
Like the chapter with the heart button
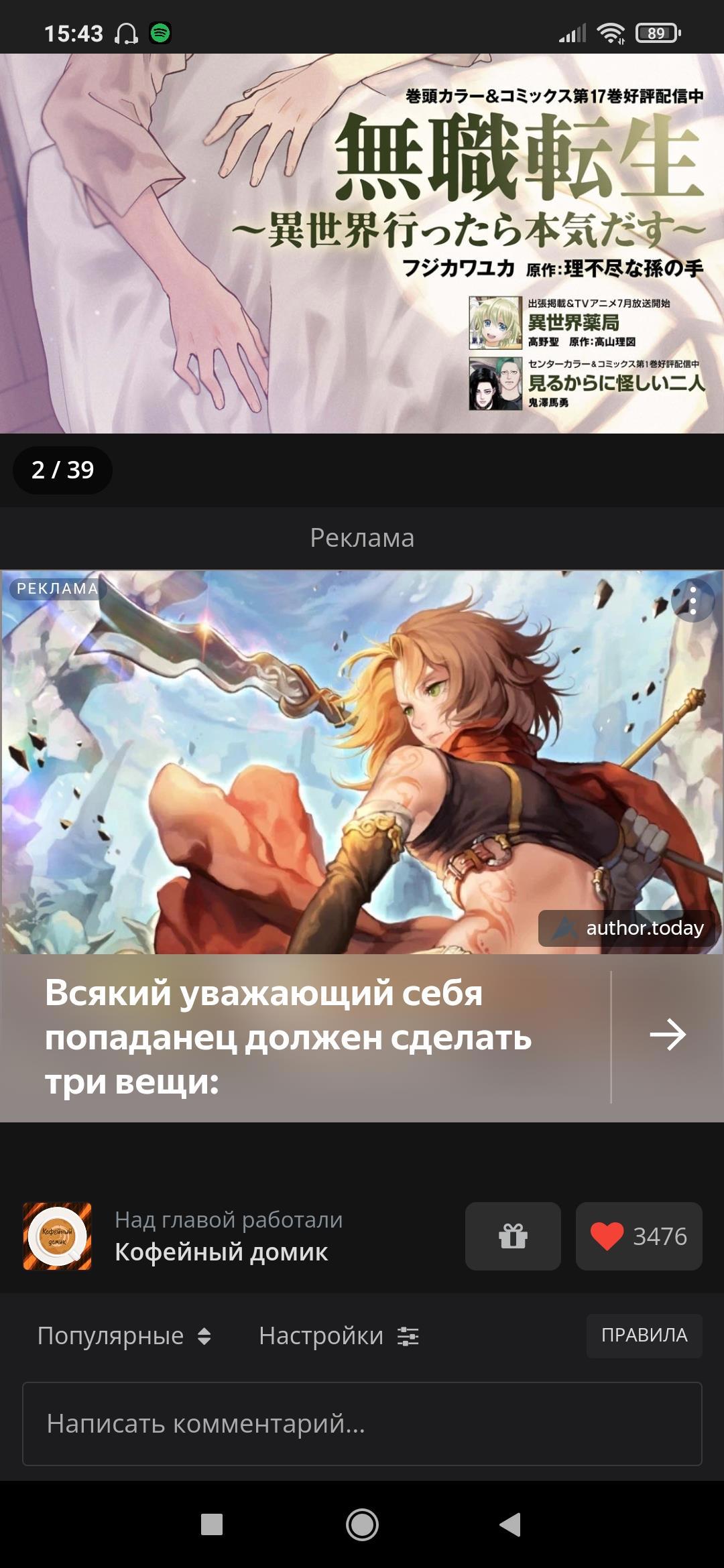pos(638,1236)
